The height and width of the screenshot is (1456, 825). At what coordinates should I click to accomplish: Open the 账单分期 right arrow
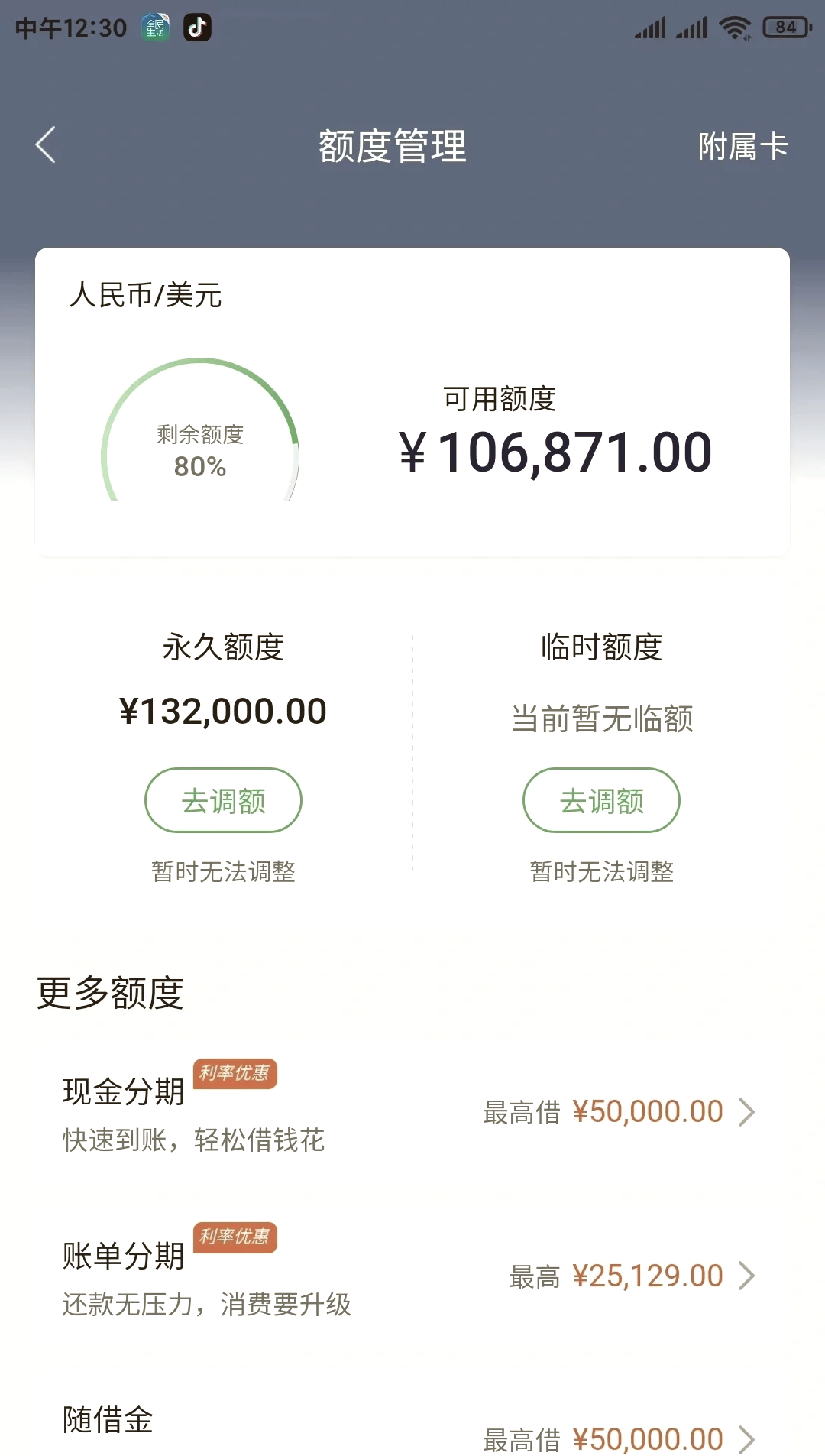pos(746,1274)
